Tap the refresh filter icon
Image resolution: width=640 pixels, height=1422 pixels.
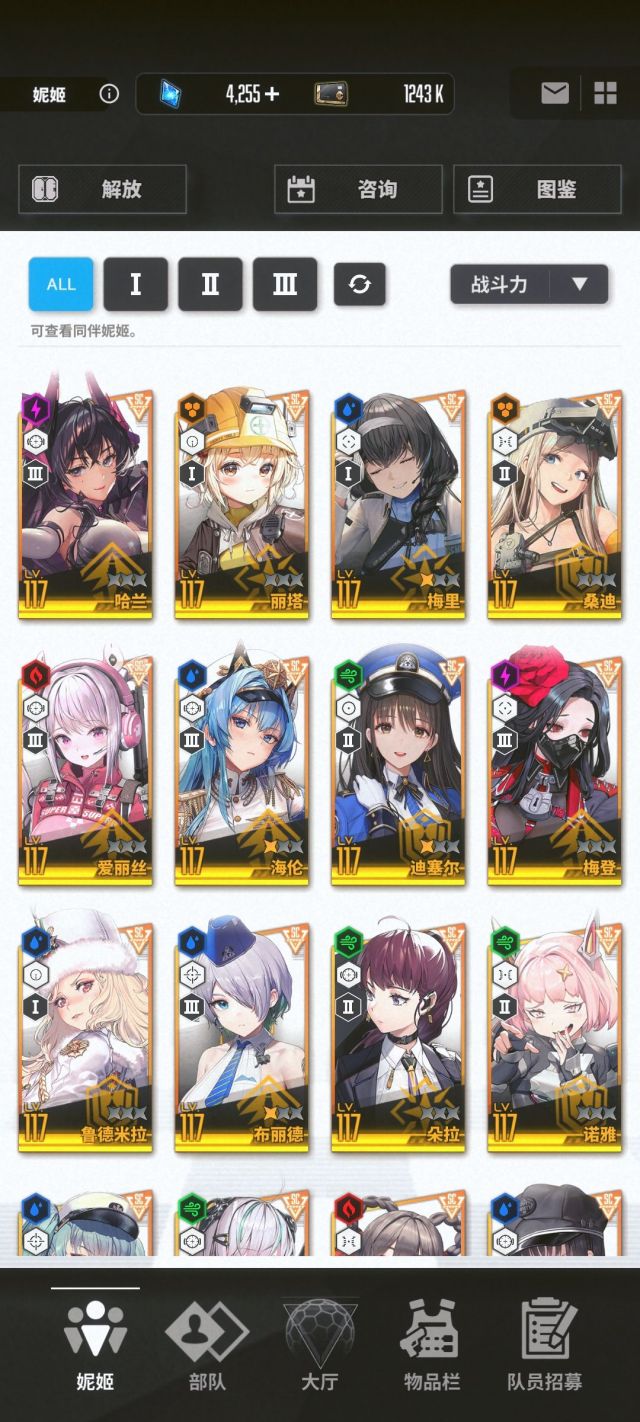pos(359,284)
